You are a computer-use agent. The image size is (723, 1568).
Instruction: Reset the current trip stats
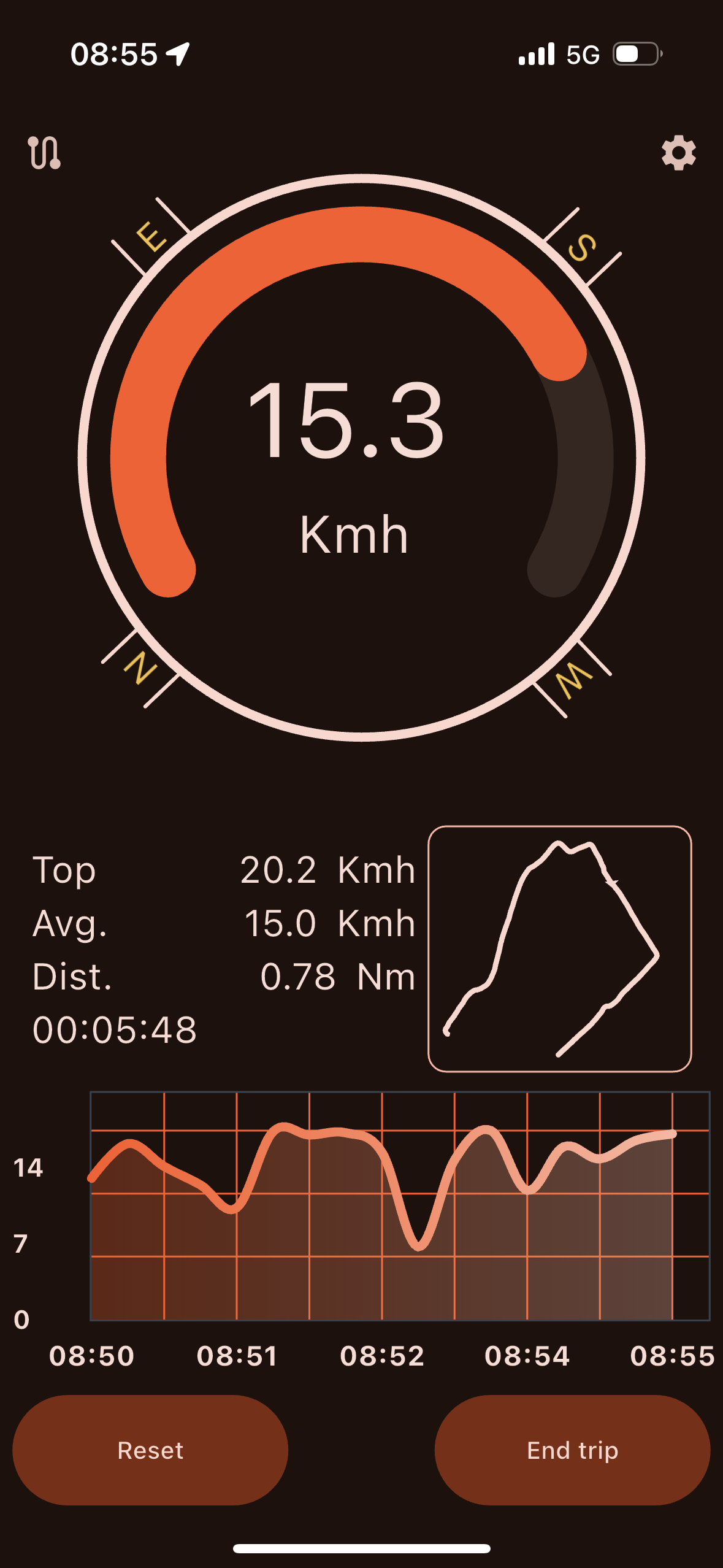tap(150, 1450)
